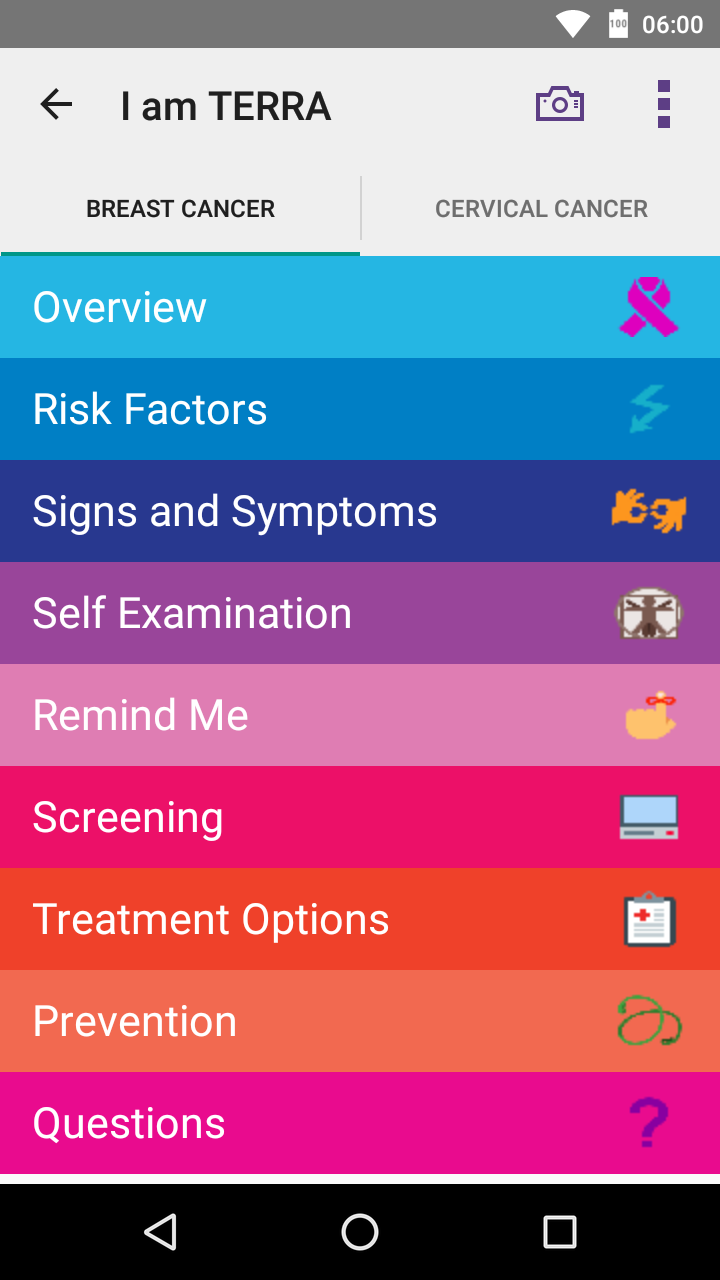The image size is (720, 1280).
Task: Select the Breast Cancer tab
Action: coord(180,209)
